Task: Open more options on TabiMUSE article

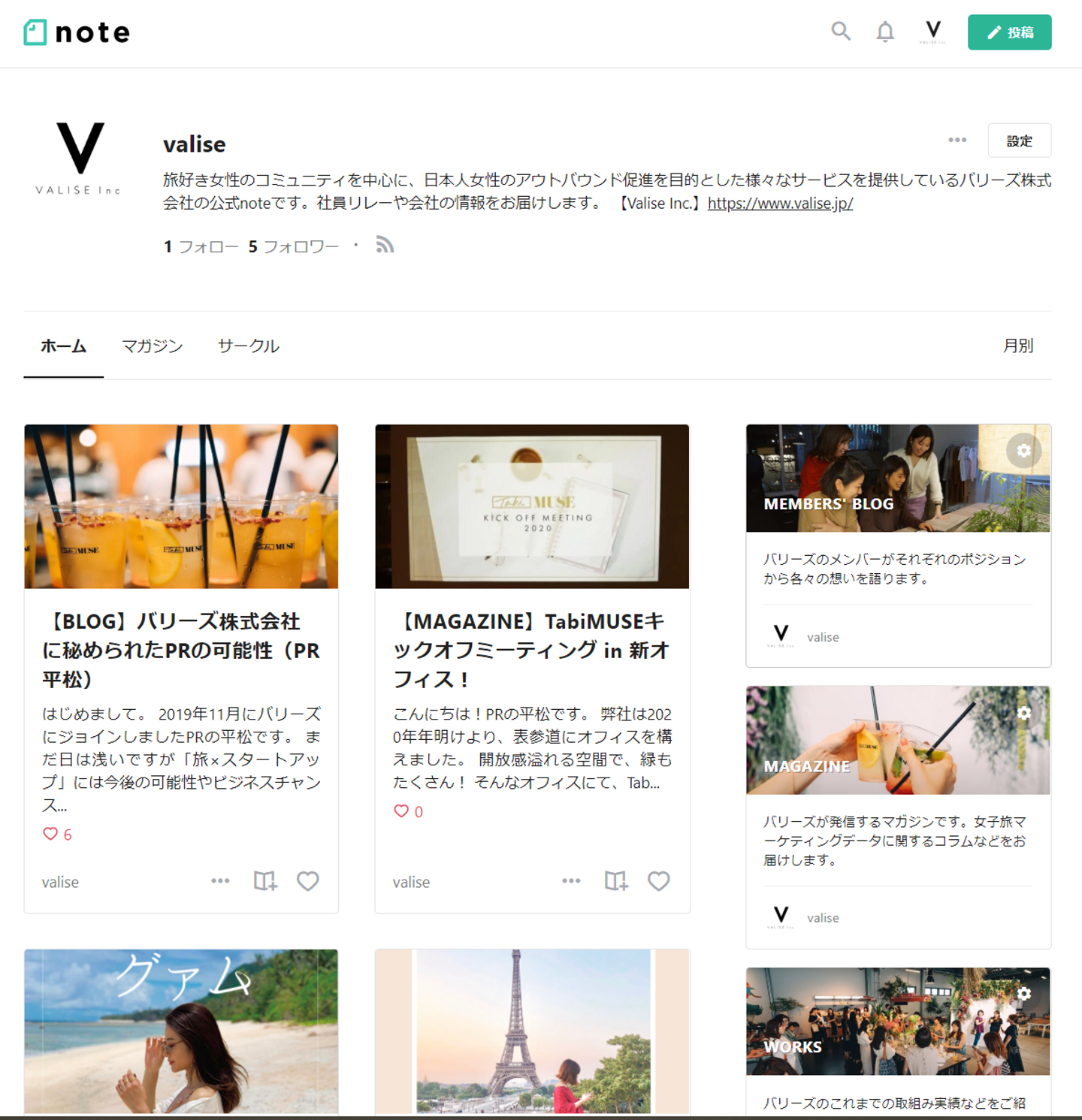Action: point(571,881)
